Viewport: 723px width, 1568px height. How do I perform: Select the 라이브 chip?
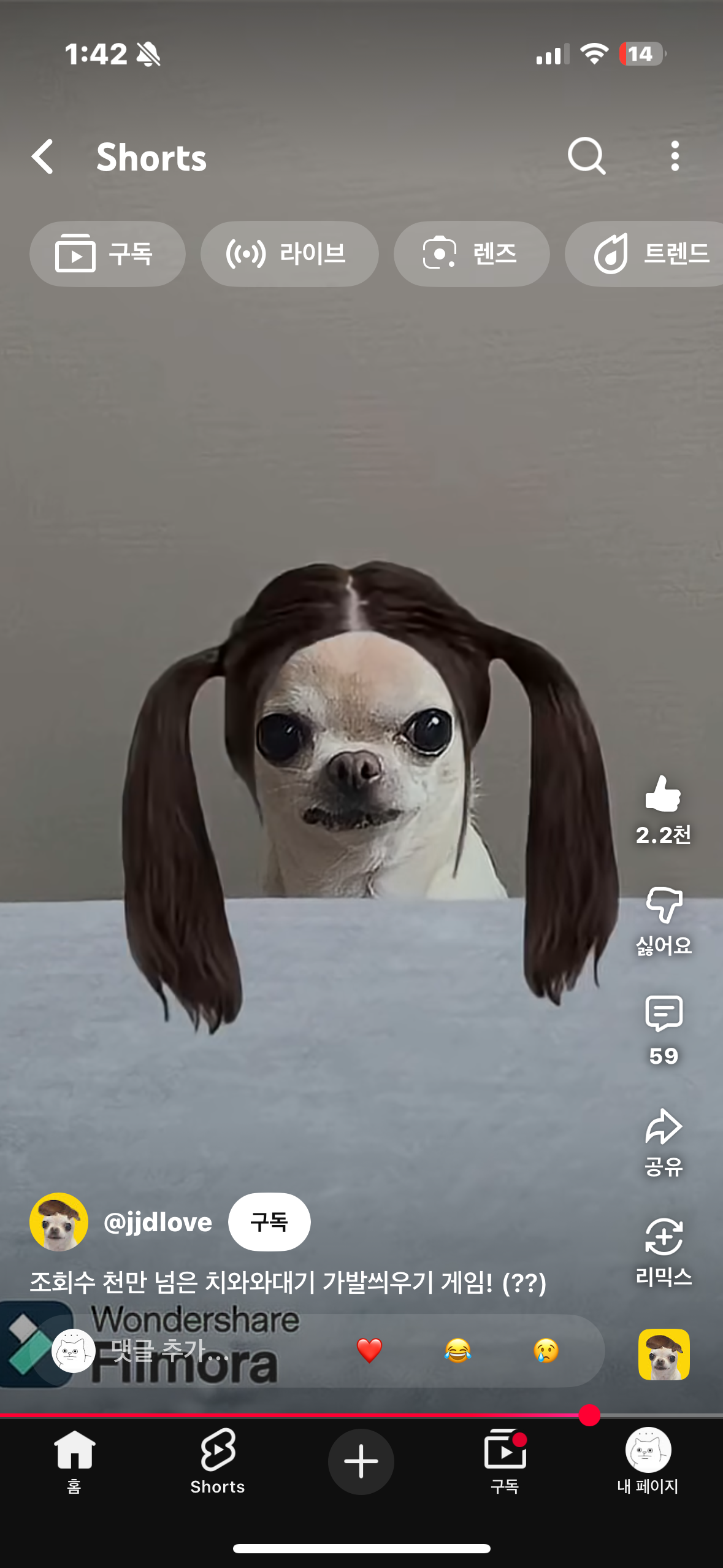289,254
